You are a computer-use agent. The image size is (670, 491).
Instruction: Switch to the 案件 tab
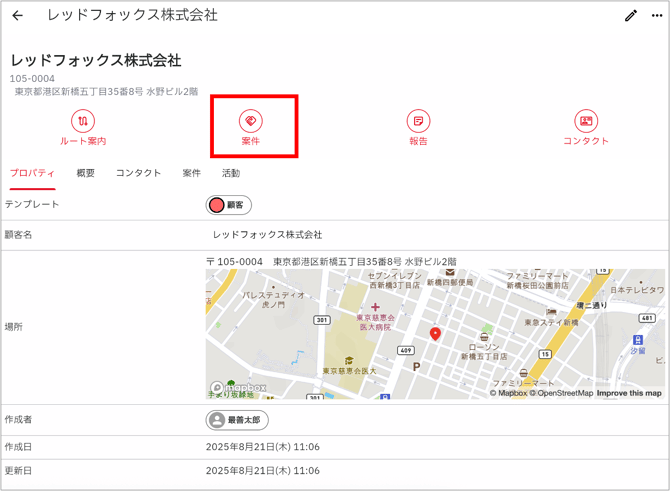coord(191,173)
